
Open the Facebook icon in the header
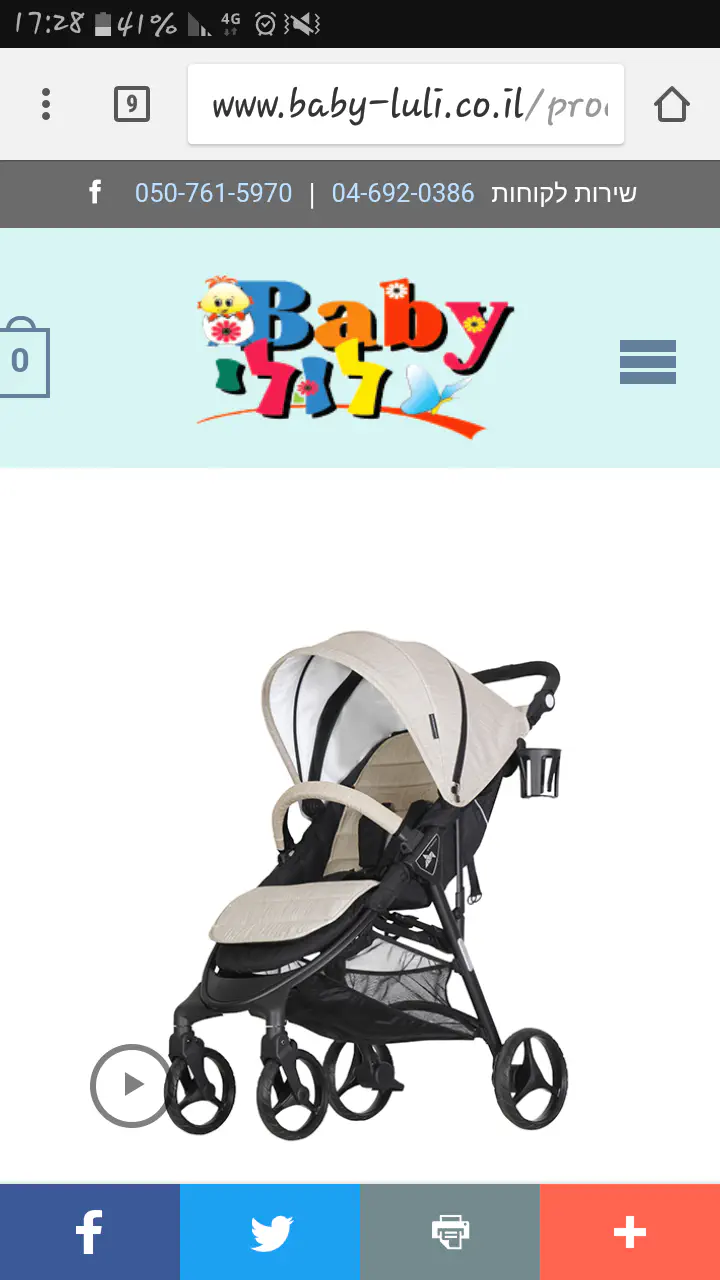coord(95,192)
